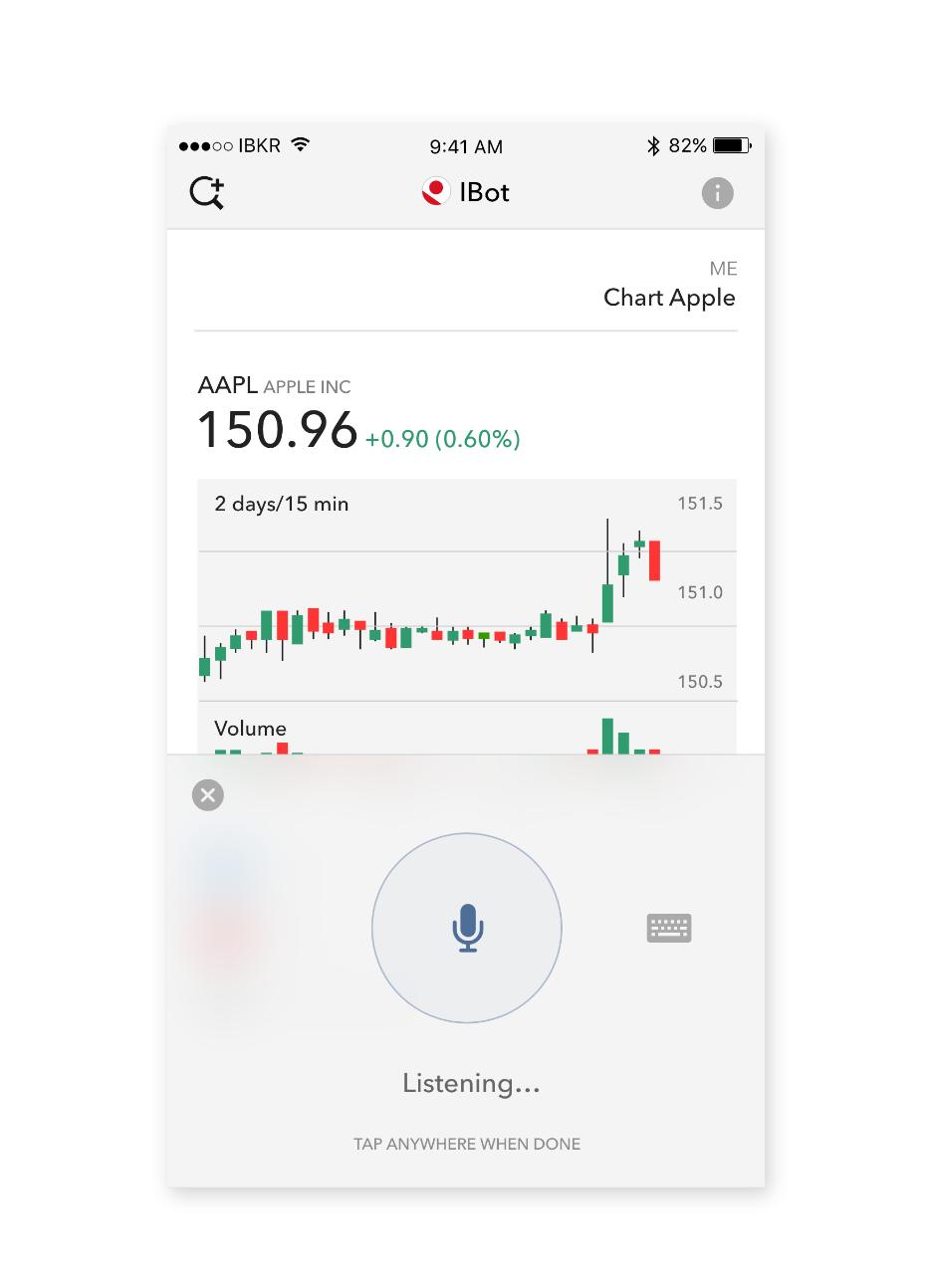Dismiss the listening overlay with the X
This screenshot has width=932, height=1288.
coord(207,794)
